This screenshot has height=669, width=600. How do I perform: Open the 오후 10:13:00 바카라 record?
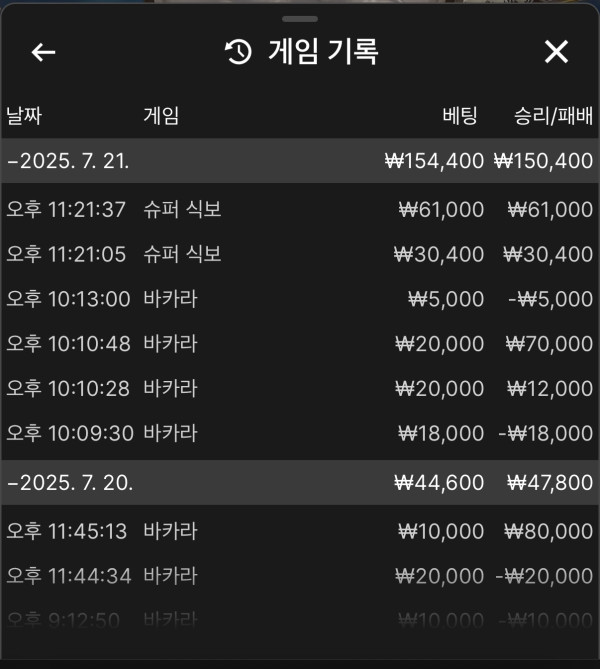pyautogui.click(x=299, y=299)
